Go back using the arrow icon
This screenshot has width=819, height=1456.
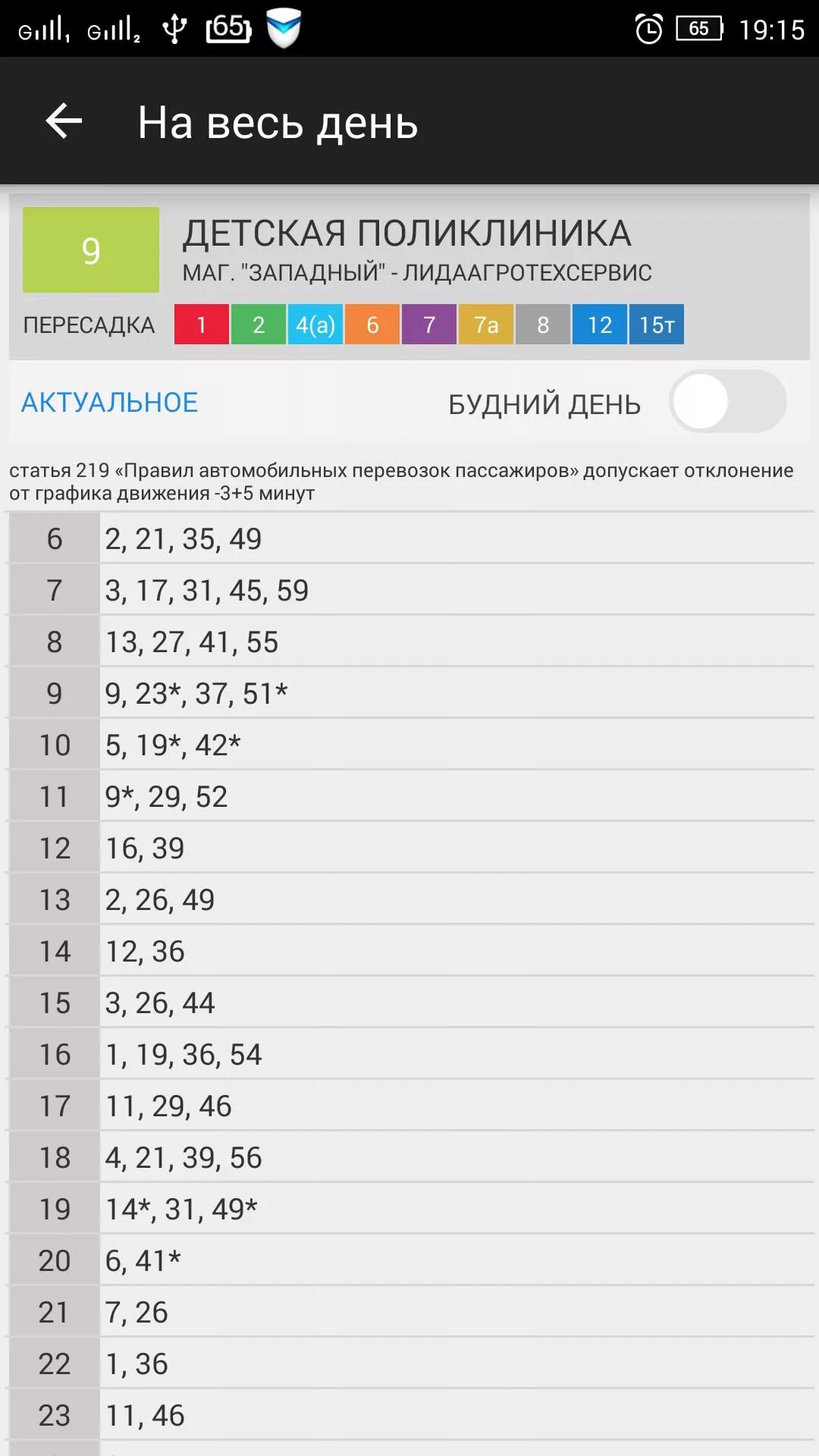pyautogui.click(x=64, y=121)
